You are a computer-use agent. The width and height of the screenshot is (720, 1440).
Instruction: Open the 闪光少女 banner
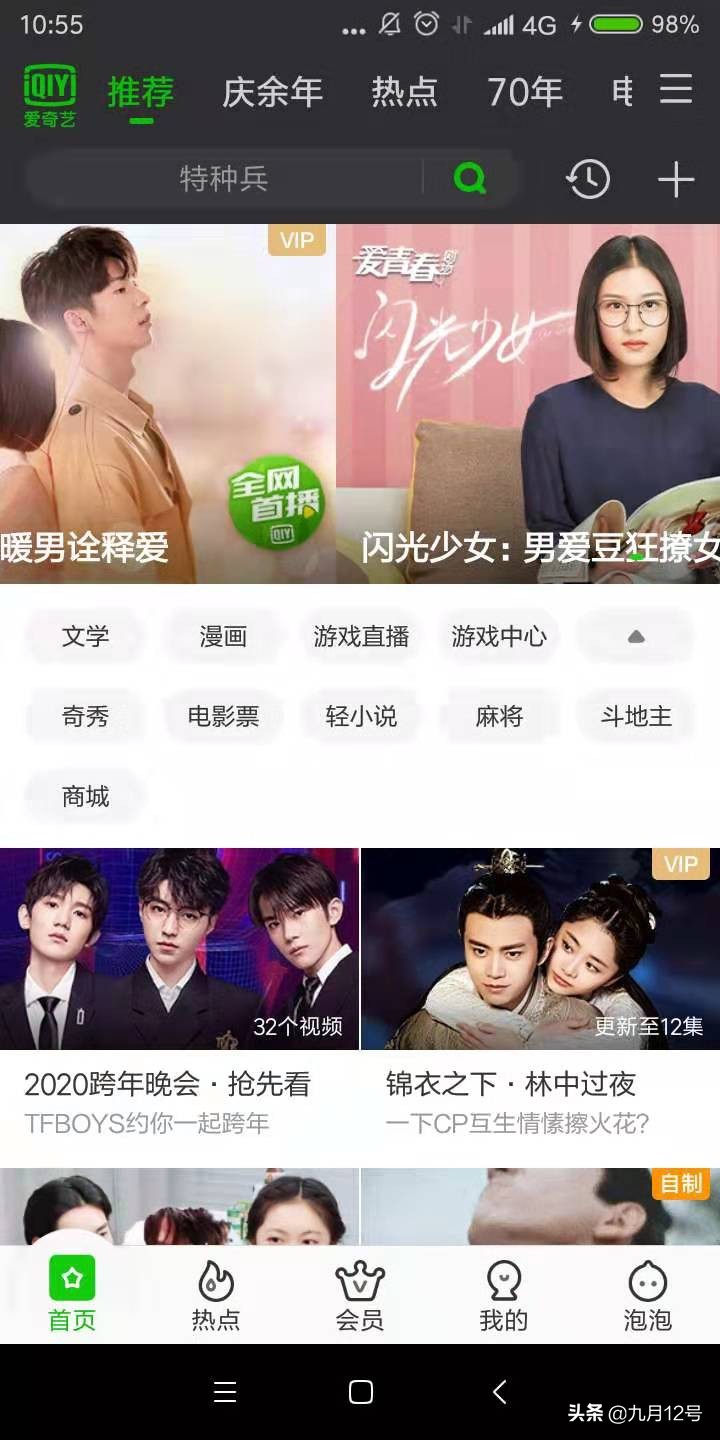pos(528,400)
